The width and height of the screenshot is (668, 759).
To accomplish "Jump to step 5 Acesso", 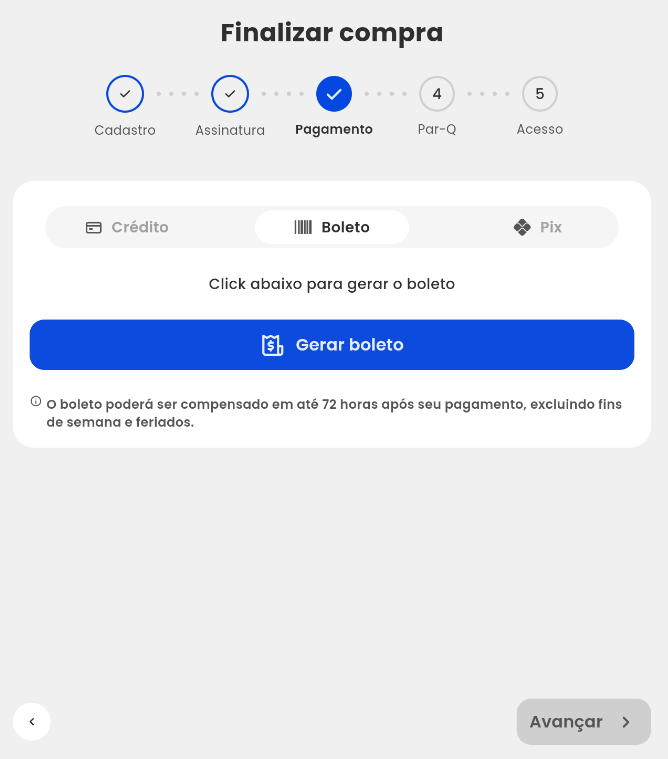I will tap(540, 94).
